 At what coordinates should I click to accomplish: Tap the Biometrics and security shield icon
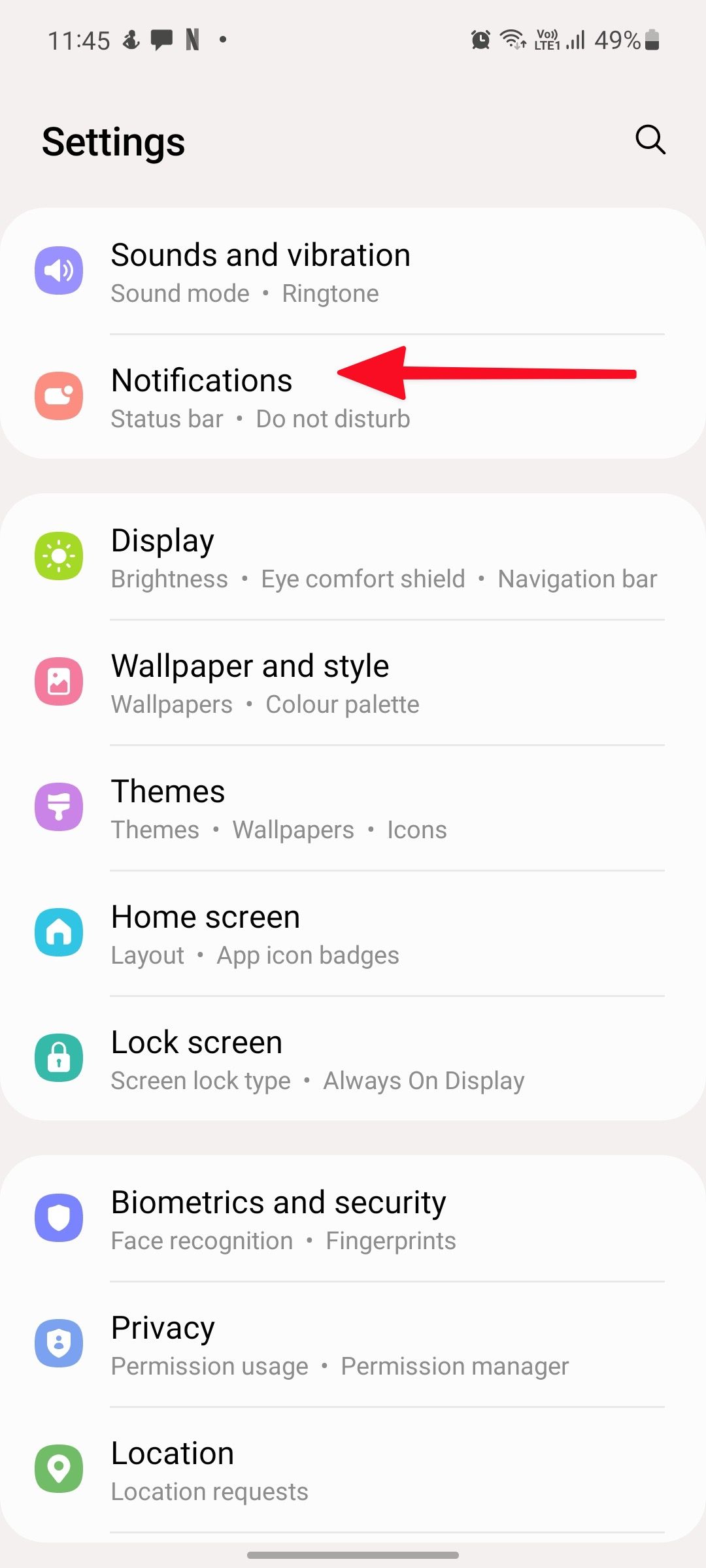tap(59, 1217)
